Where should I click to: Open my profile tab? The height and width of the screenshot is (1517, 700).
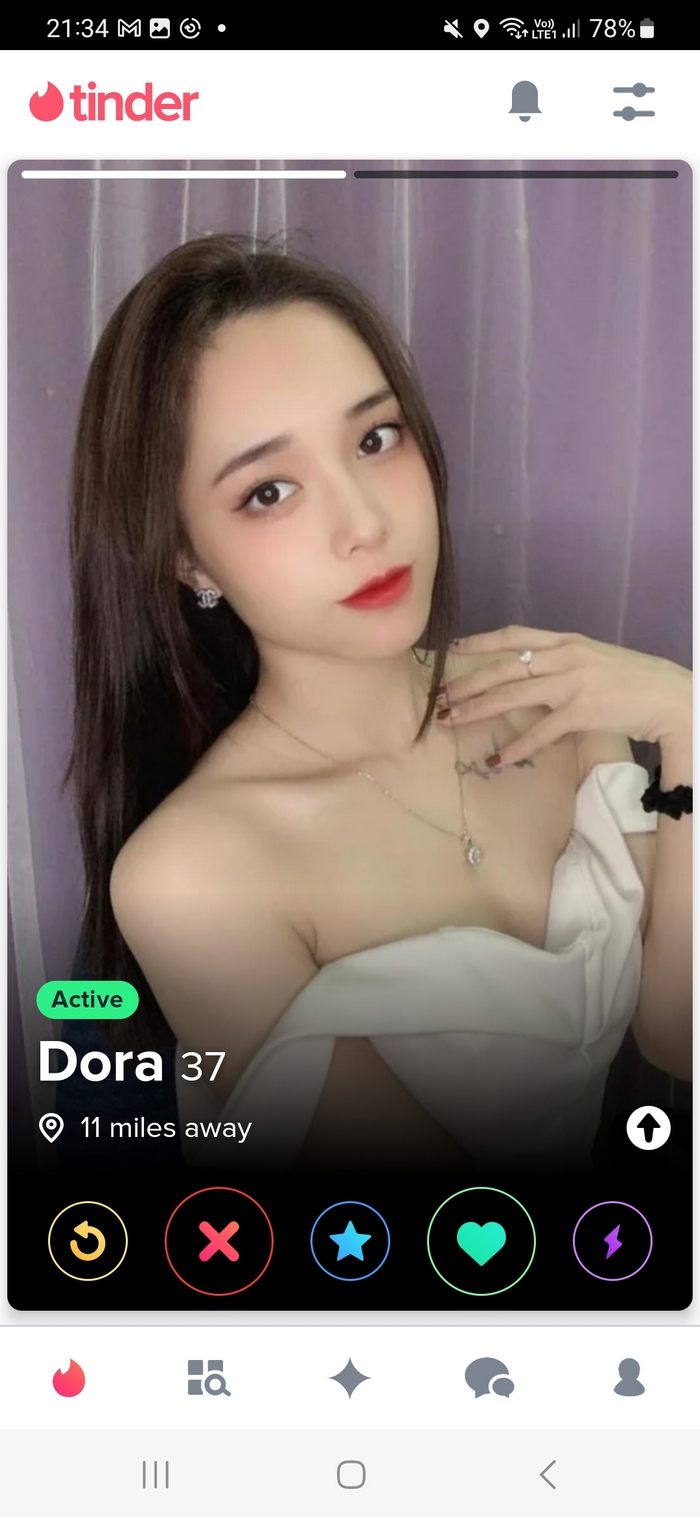click(x=629, y=1377)
